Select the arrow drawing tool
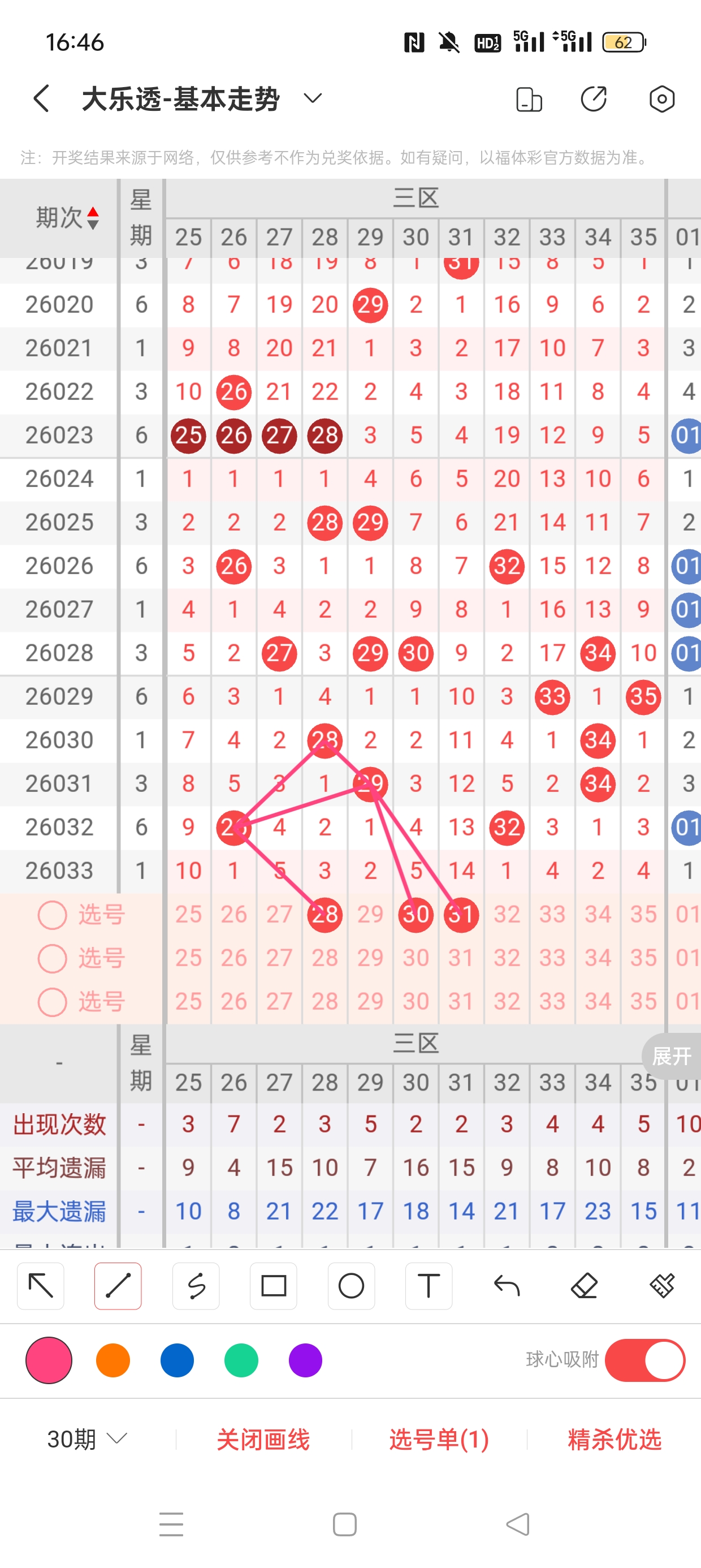The height and width of the screenshot is (1568, 701). click(41, 1286)
